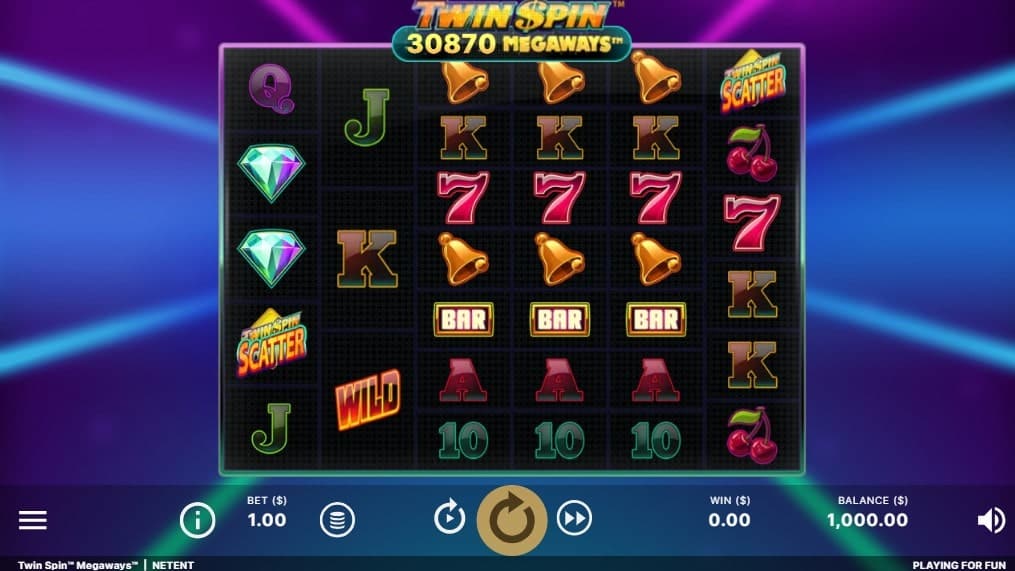The image size is (1015, 571).
Task: Mute the game sound
Action: [990, 520]
